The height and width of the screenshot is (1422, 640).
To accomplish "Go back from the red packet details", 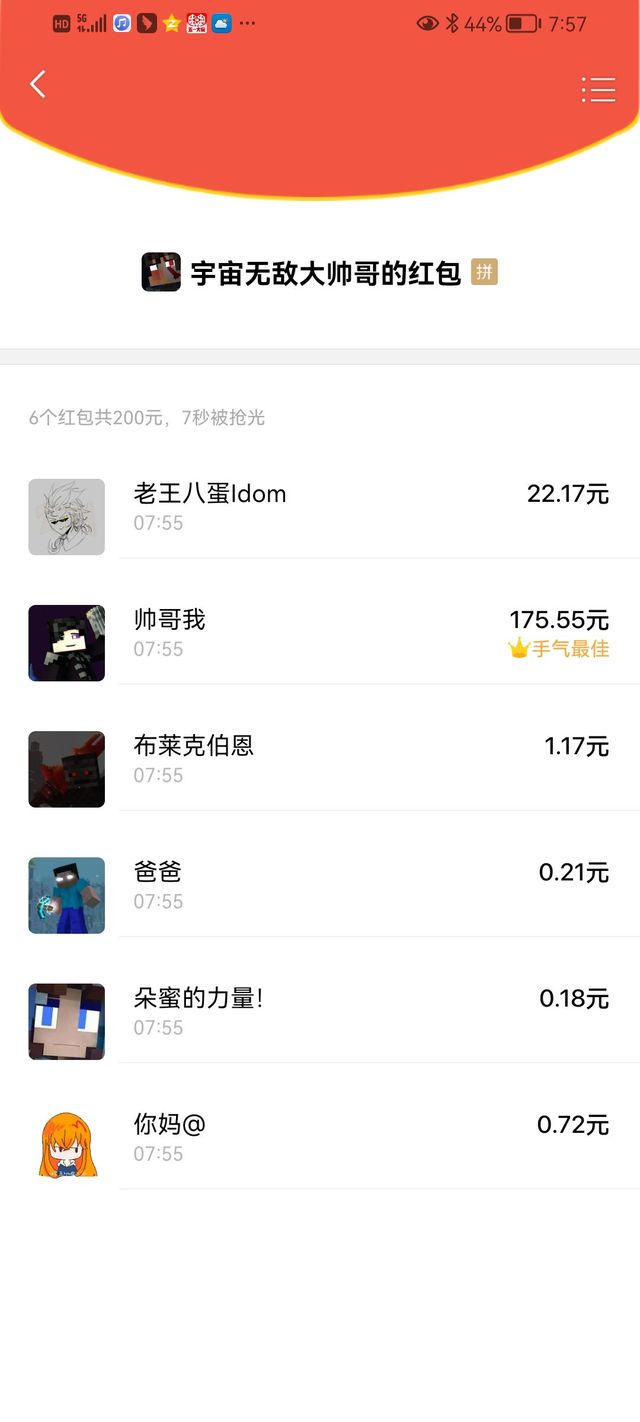I will point(38,85).
